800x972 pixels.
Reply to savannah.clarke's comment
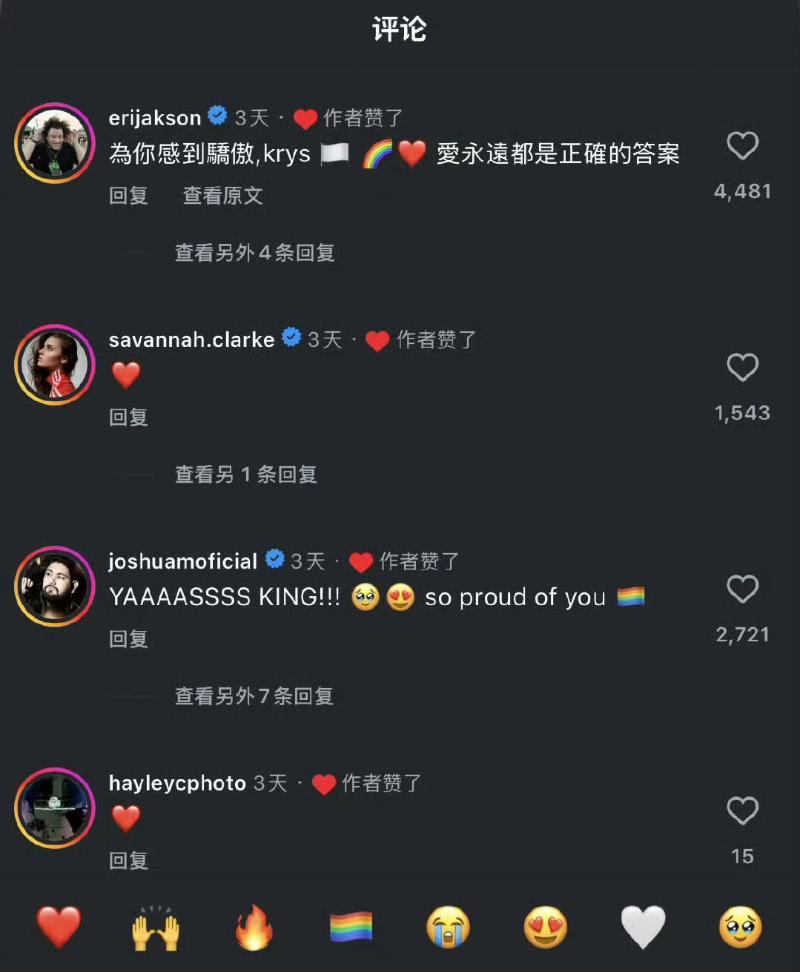[128, 417]
